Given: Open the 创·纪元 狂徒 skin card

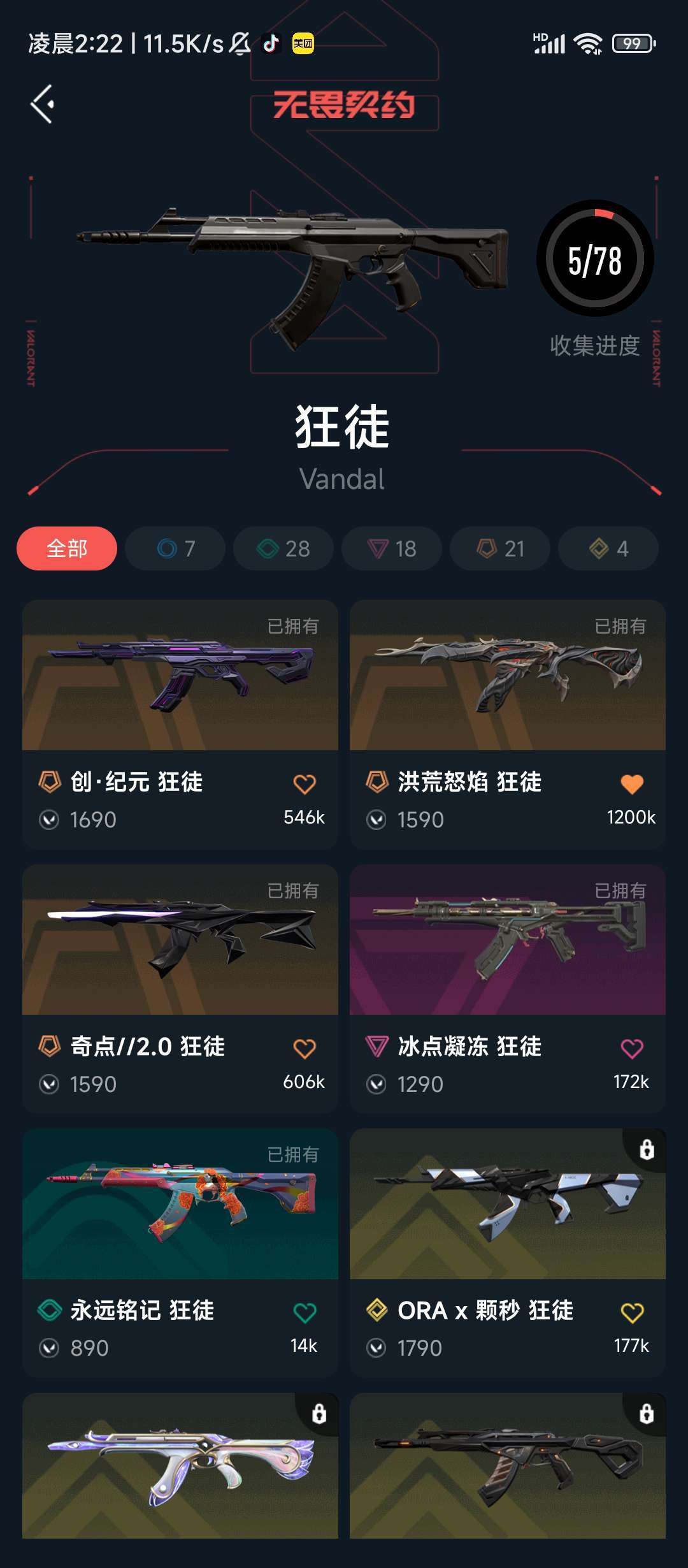Looking at the screenshot, I should 180,676.
